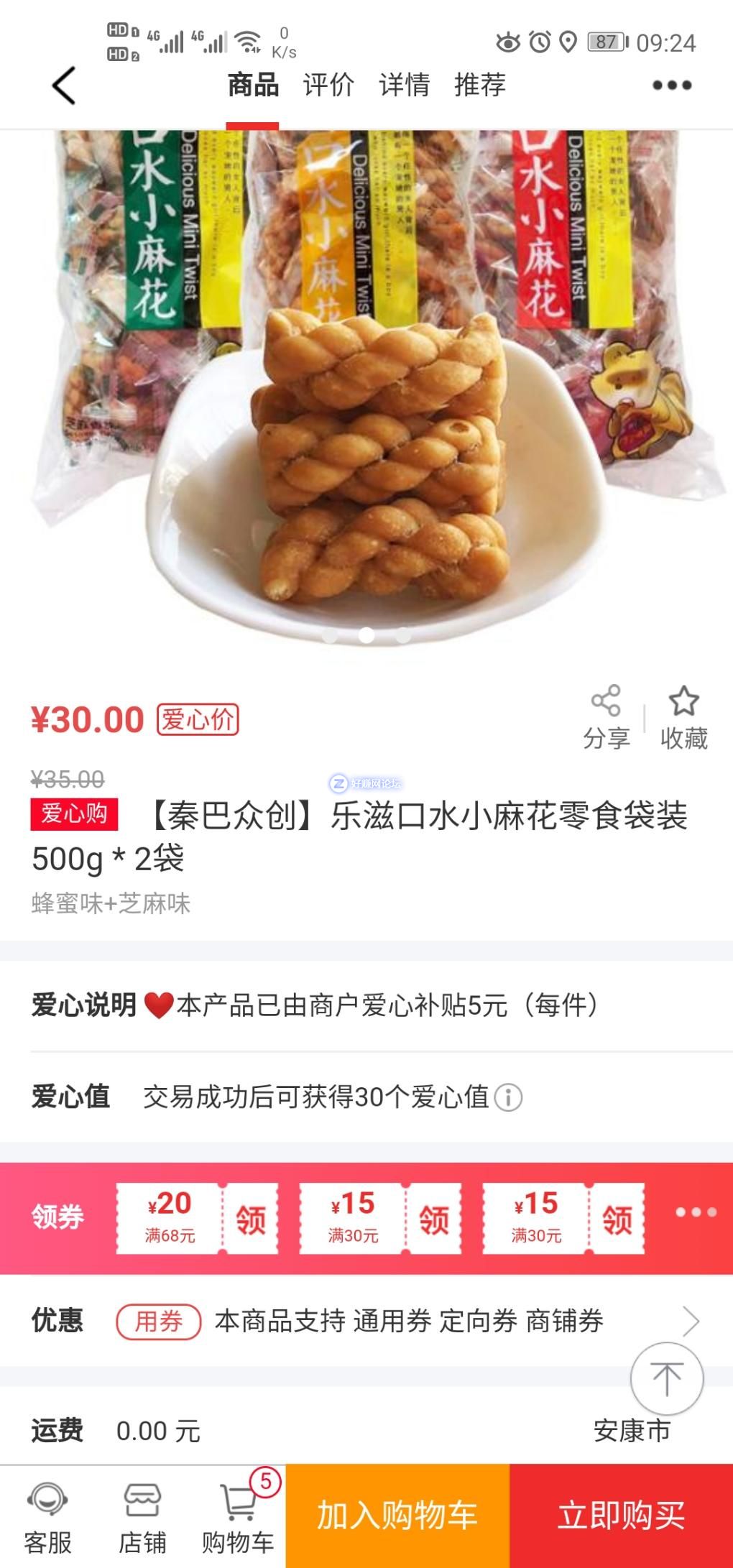
Task: Share this product via 分享
Action: click(606, 717)
